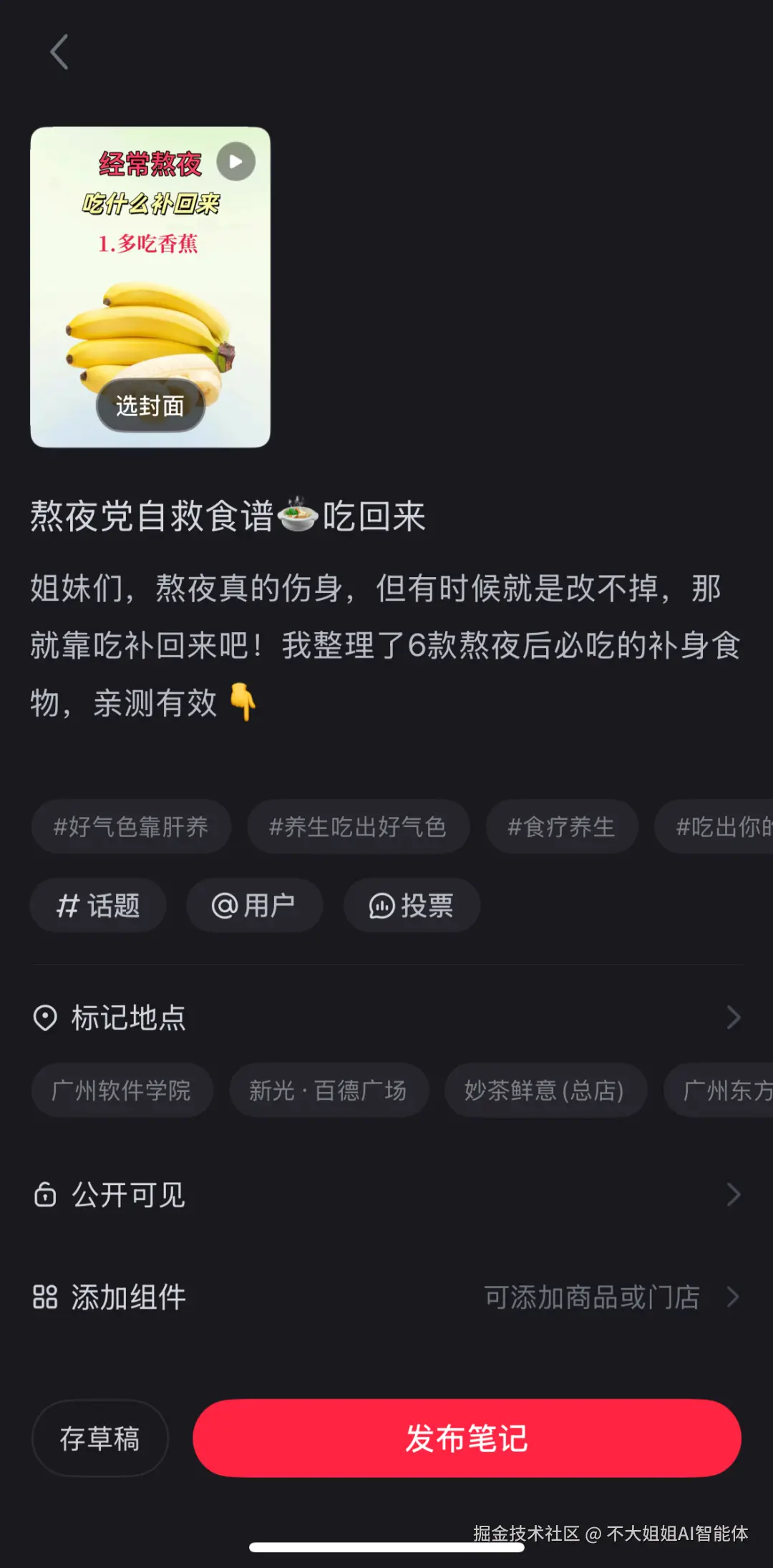Click the grid icon beside 添加组件
The image size is (773, 1568).
(x=45, y=1297)
